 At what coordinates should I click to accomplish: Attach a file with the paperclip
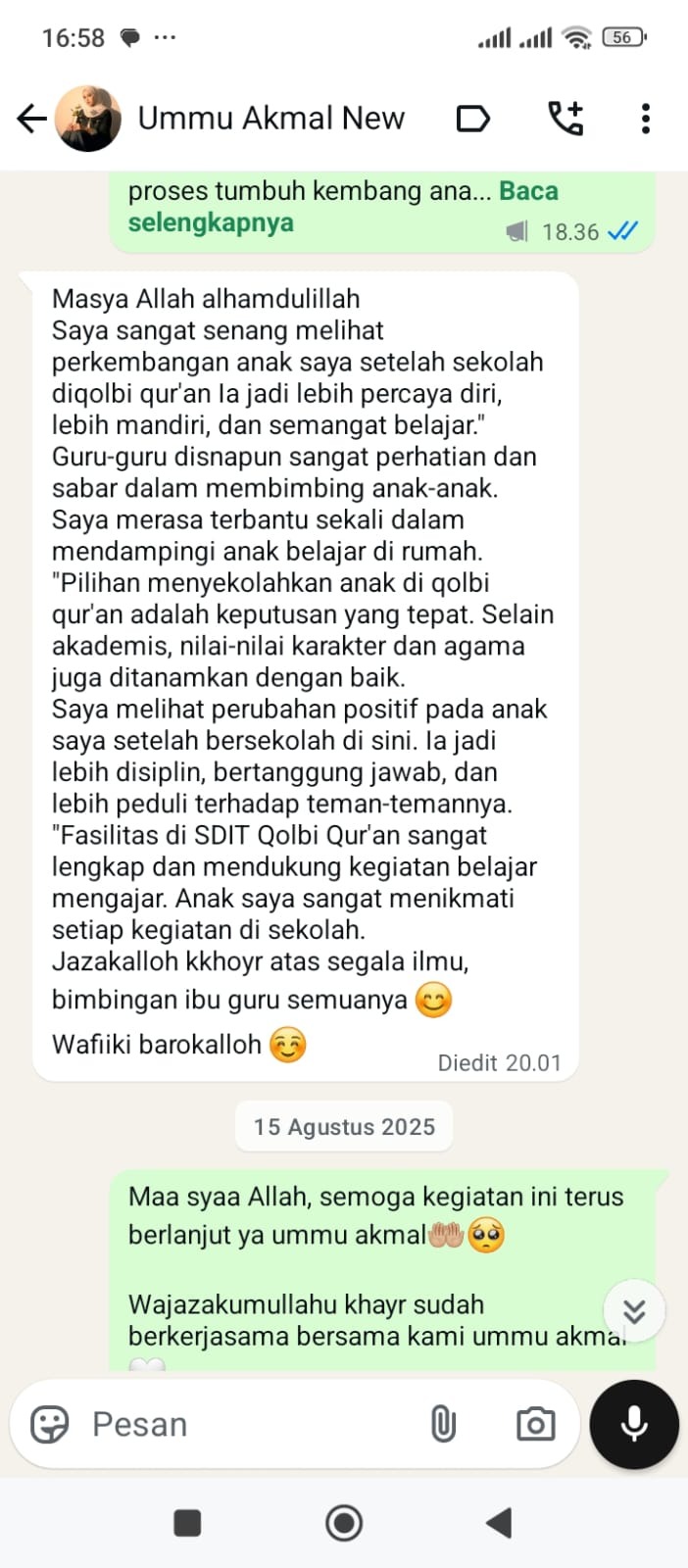[x=443, y=1424]
